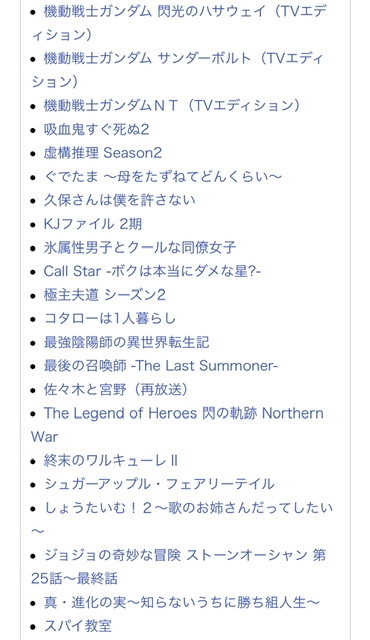The image size is (370, 640).
Task: Tap 終末のワルキューレ II link
Action: pos(111,460)
